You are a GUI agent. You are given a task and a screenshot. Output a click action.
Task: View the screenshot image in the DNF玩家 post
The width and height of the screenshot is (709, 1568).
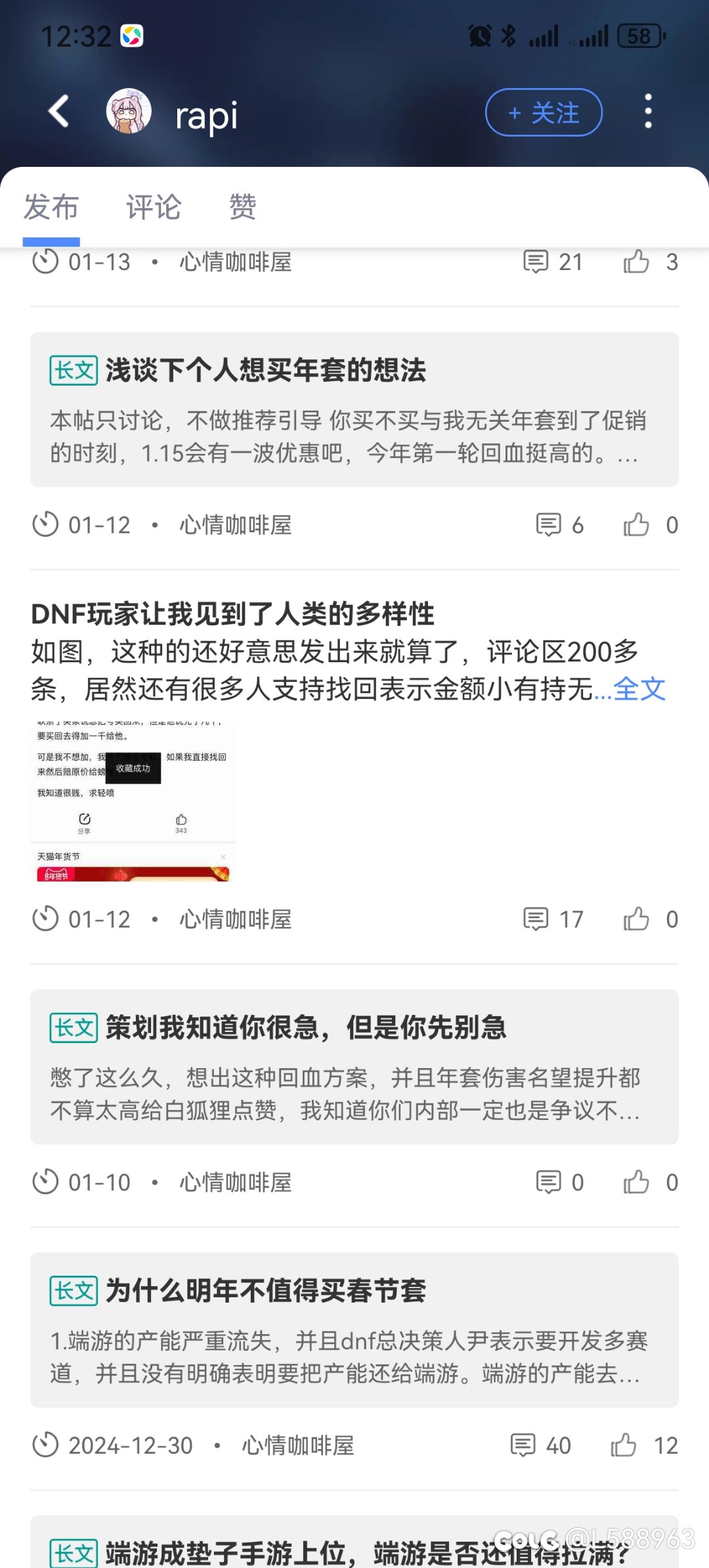[x=133, y=801]
